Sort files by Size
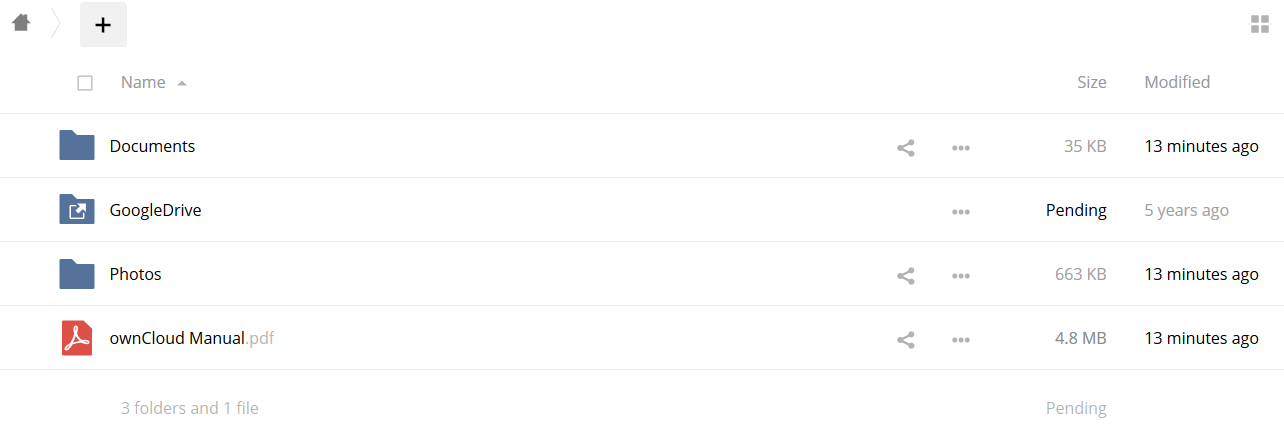1284x447 pixels. 1091,83
